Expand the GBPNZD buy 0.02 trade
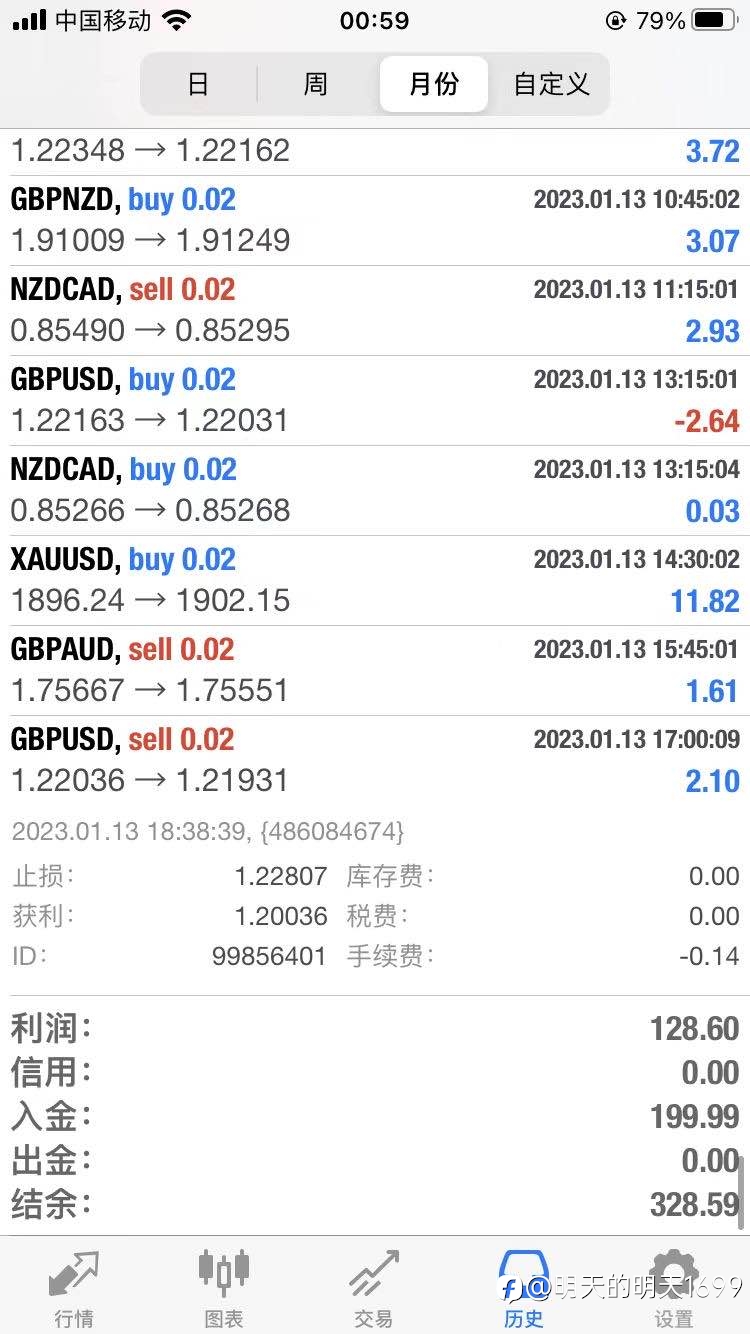The height and width of the screenshot is (1334, 750). (375, 220)
